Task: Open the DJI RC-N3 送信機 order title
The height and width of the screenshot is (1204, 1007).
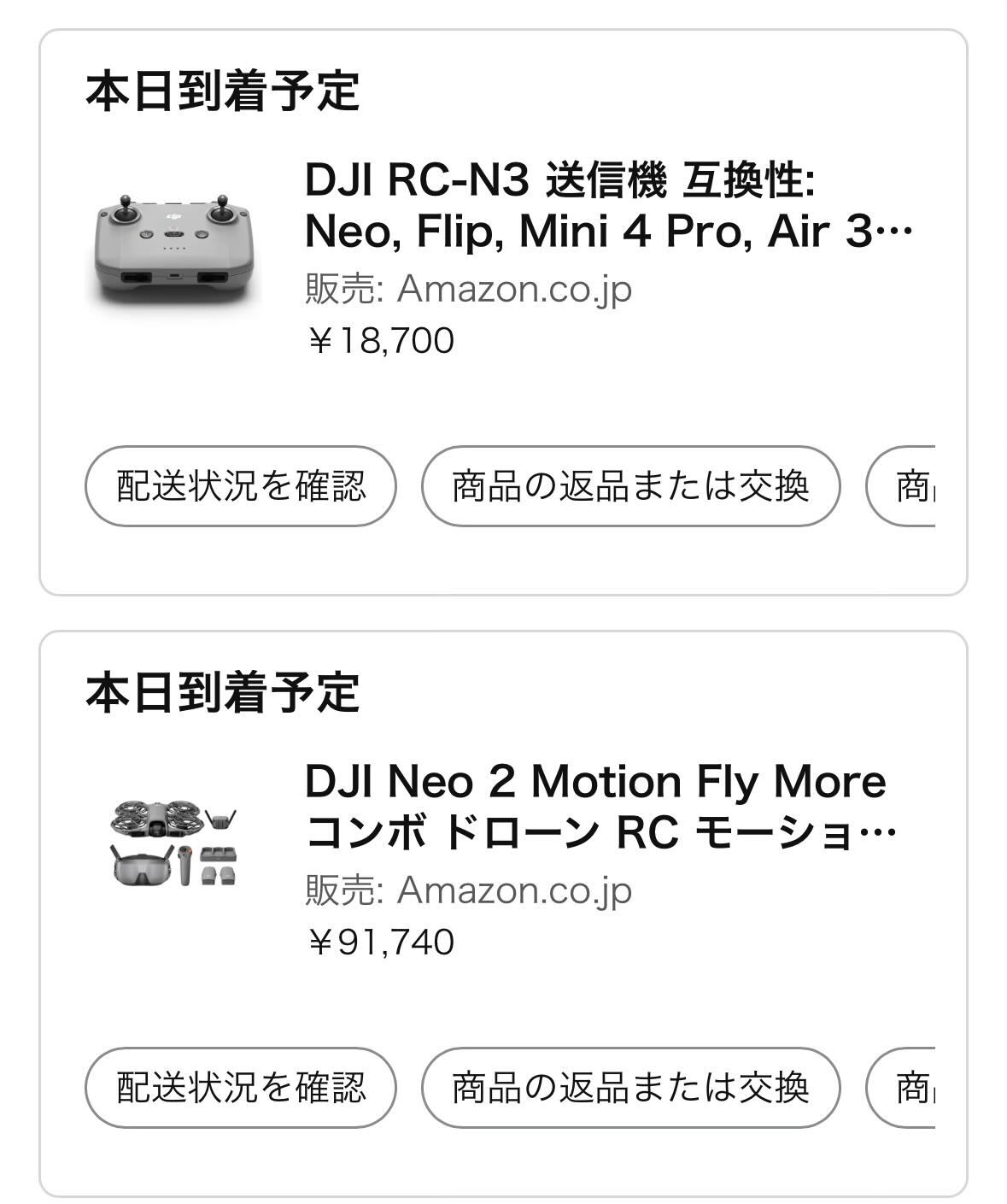Action: tap(608, 205)
